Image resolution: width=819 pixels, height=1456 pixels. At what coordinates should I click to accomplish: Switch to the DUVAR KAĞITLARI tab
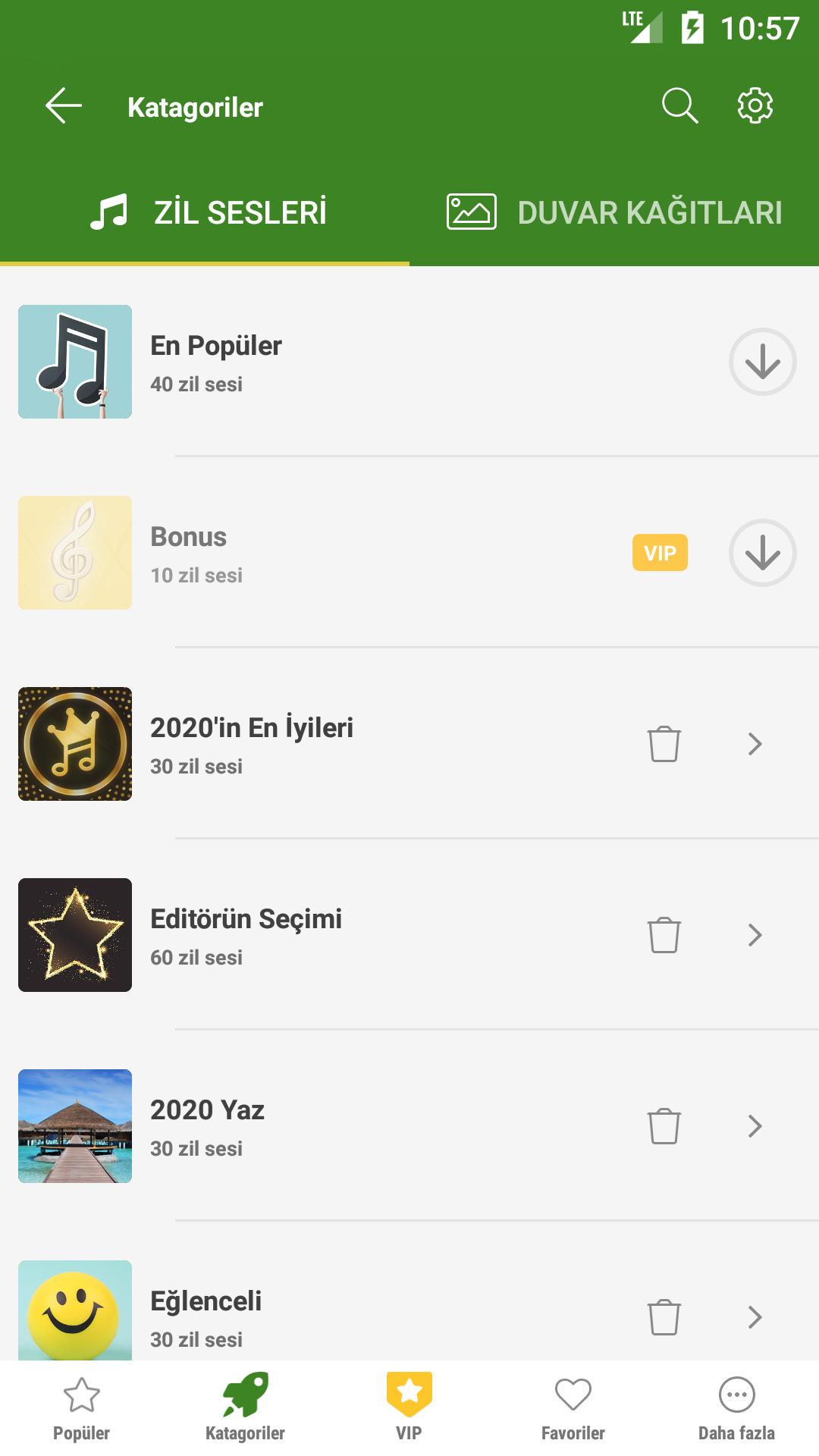(x=614, y=212)
